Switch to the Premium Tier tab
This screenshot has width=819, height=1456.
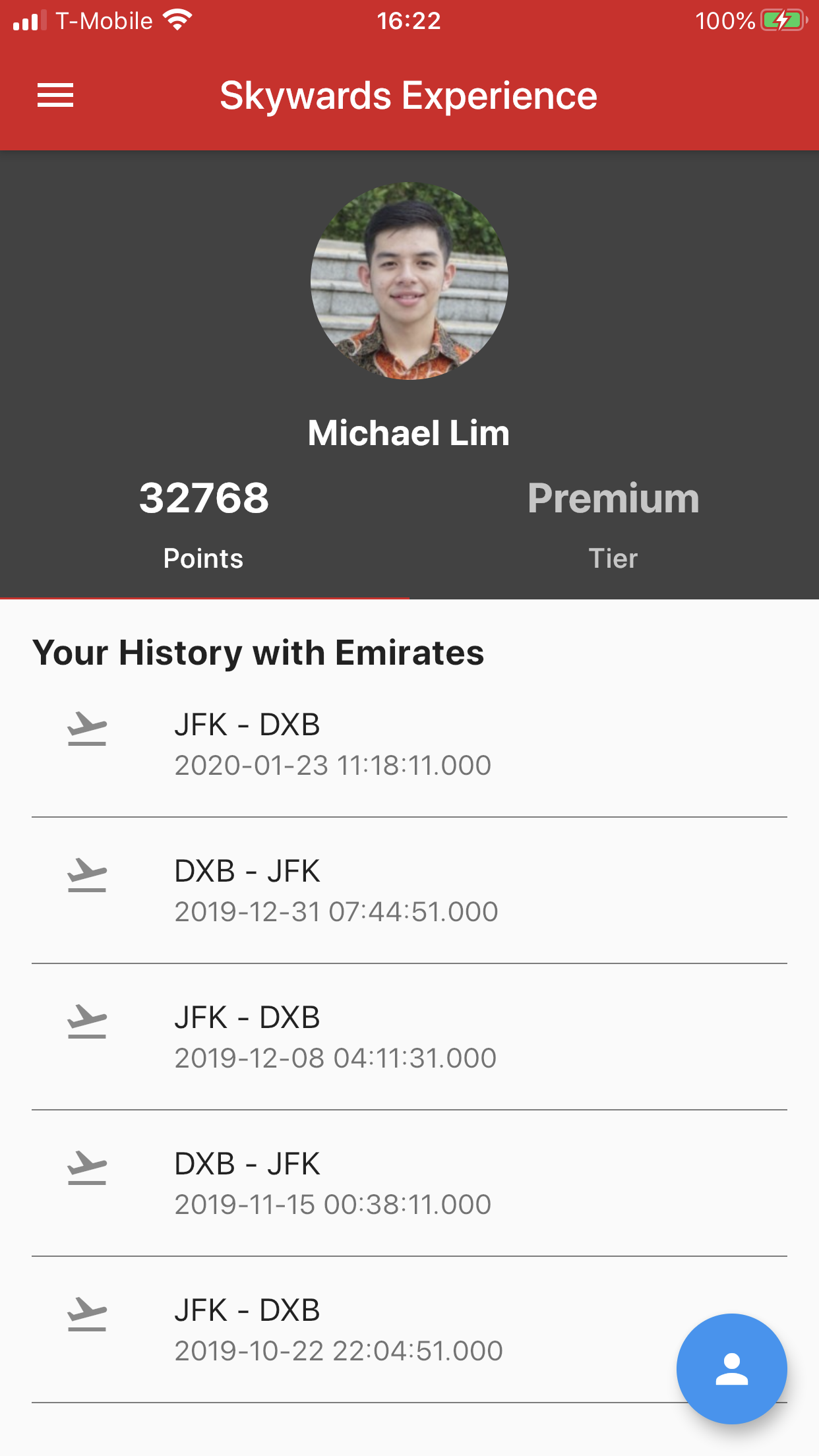coord(613,521)
